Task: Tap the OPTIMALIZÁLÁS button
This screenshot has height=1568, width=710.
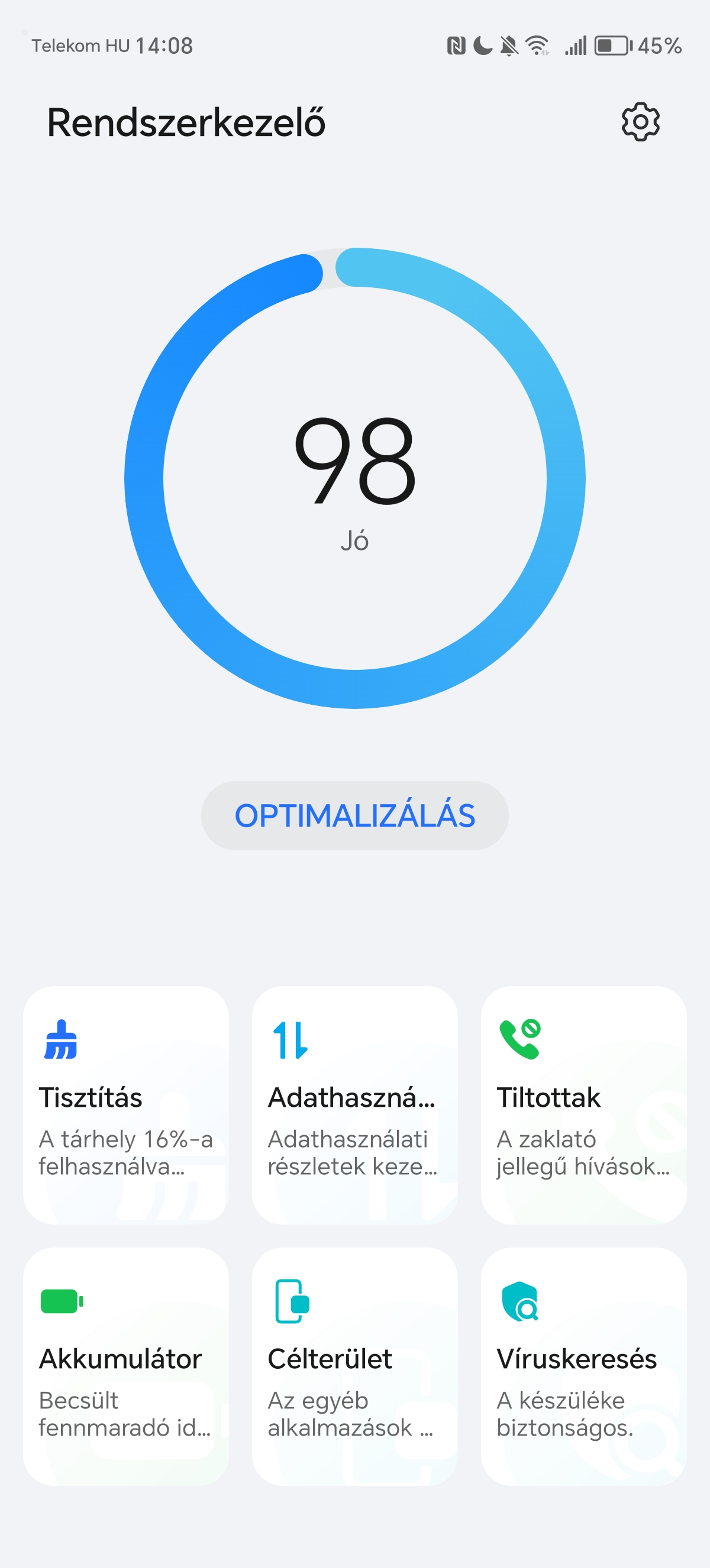Action: tap(354, 815)
